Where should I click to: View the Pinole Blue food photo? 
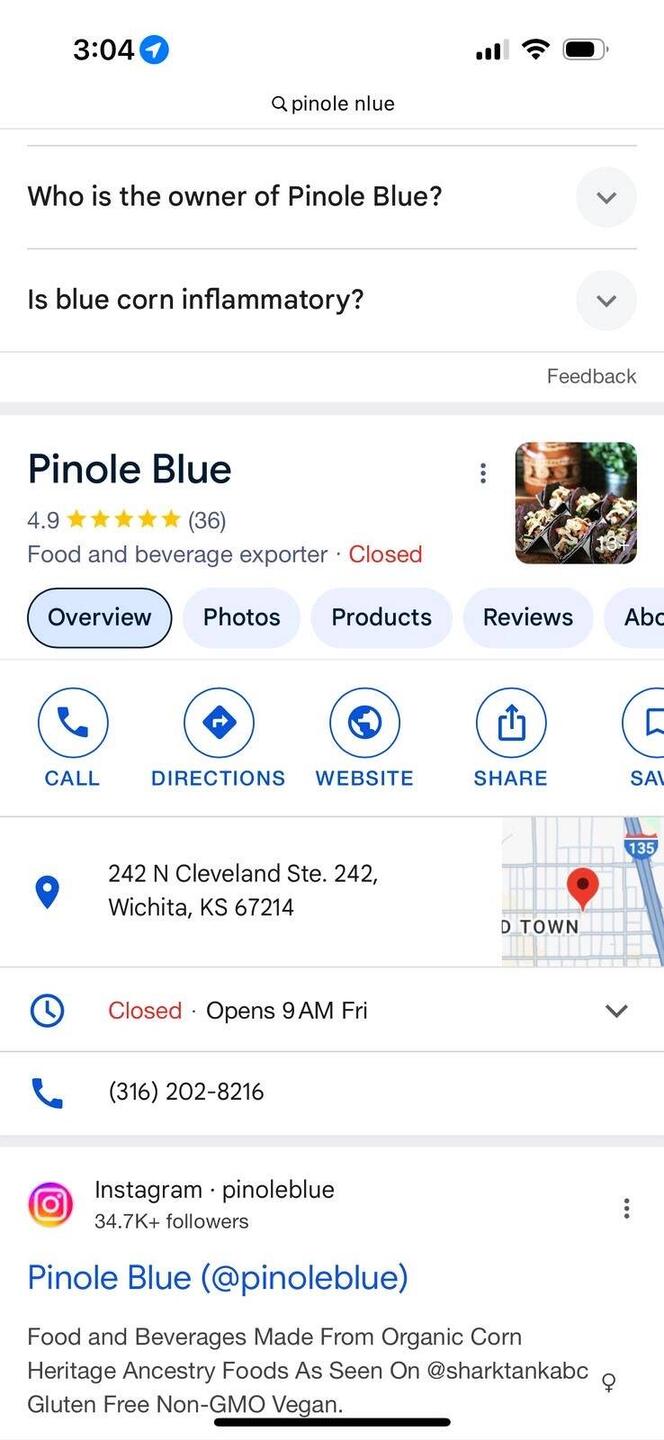(x=576, y=503)
